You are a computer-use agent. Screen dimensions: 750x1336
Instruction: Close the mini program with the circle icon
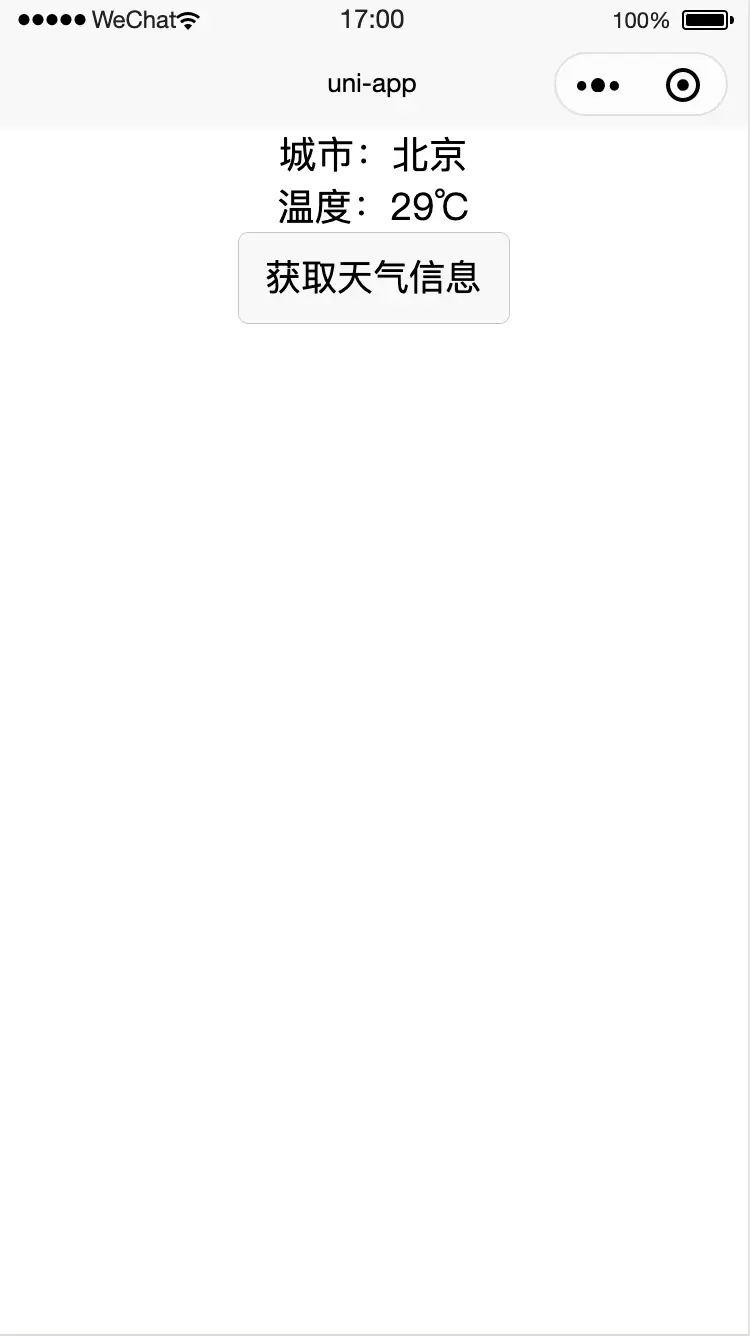(x=683, y=86)
